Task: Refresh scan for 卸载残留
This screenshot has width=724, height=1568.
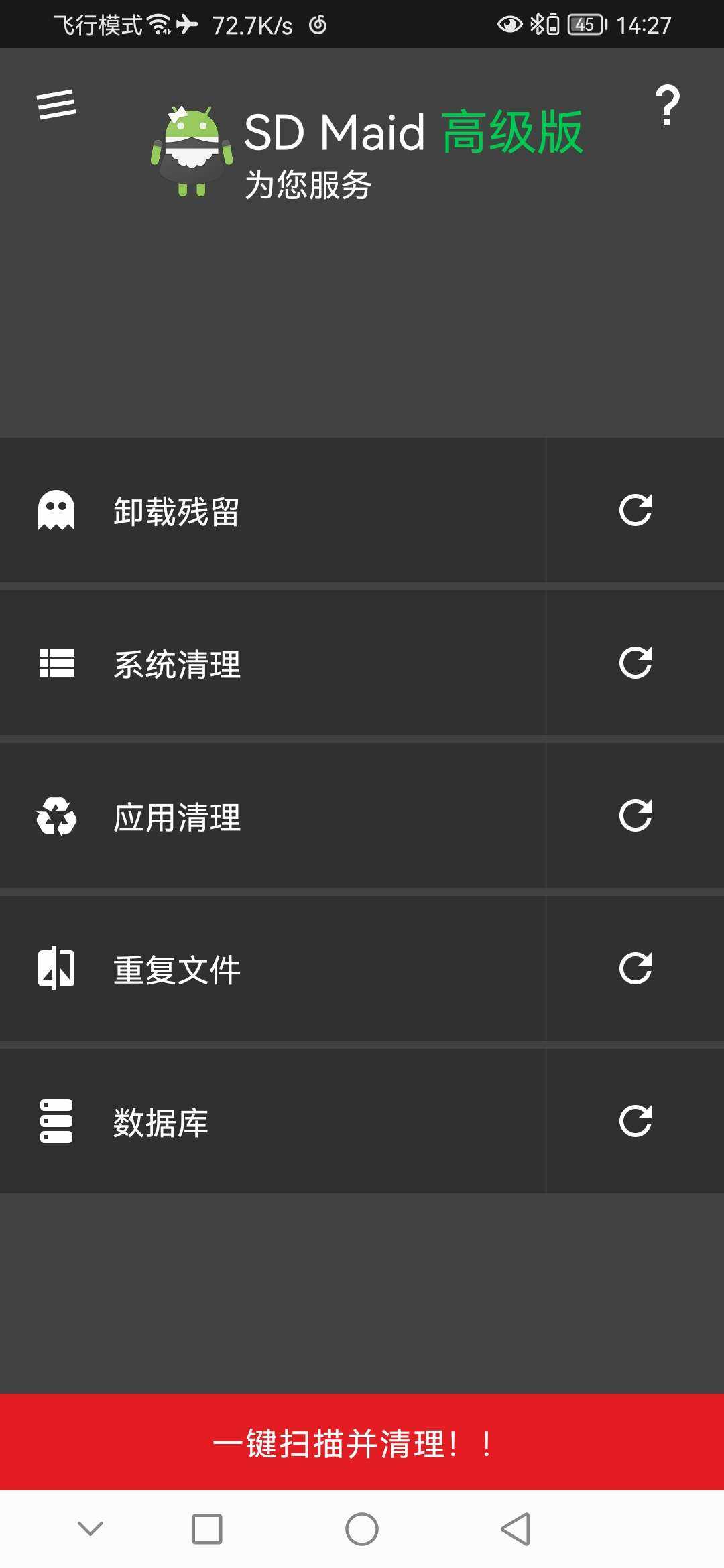Action: (636, 510)
